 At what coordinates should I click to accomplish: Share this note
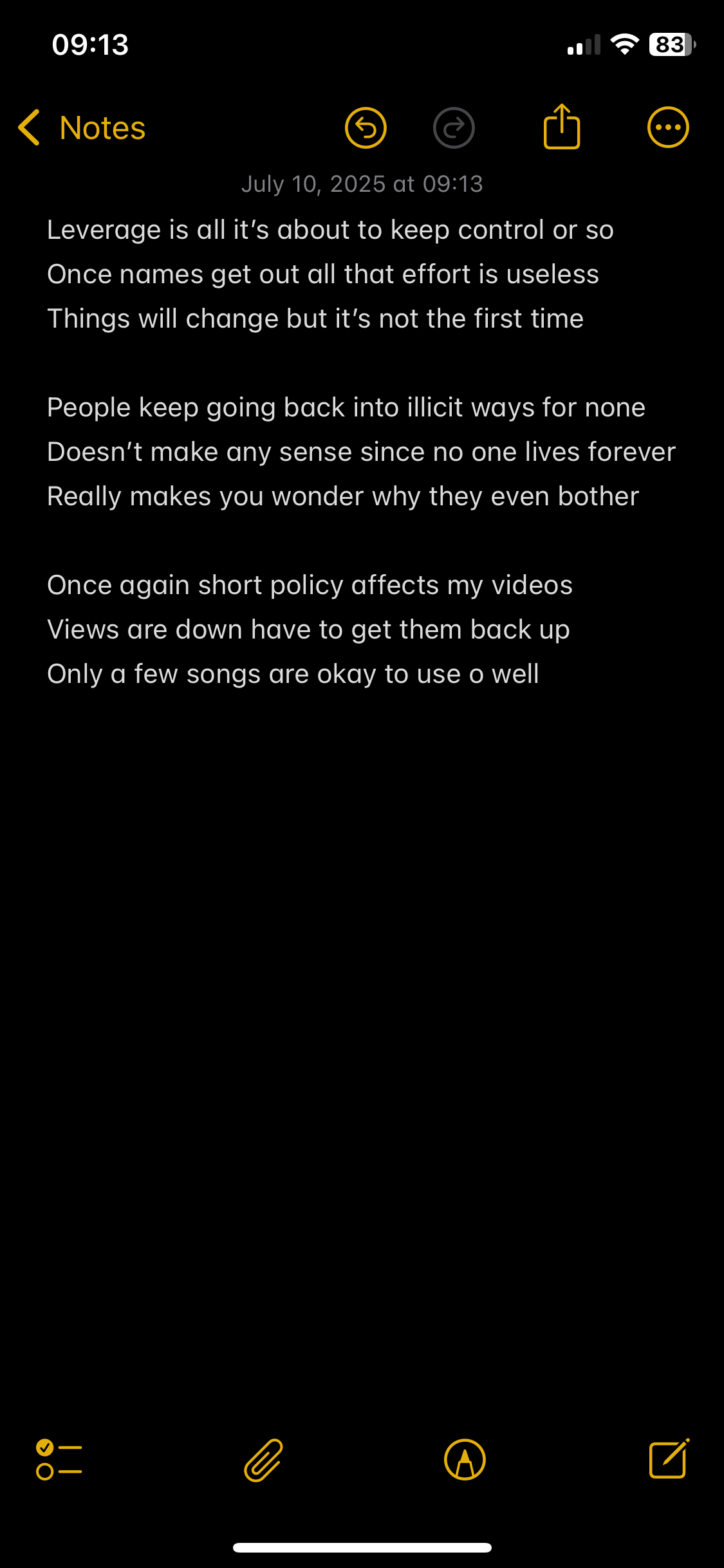[562, 126]
